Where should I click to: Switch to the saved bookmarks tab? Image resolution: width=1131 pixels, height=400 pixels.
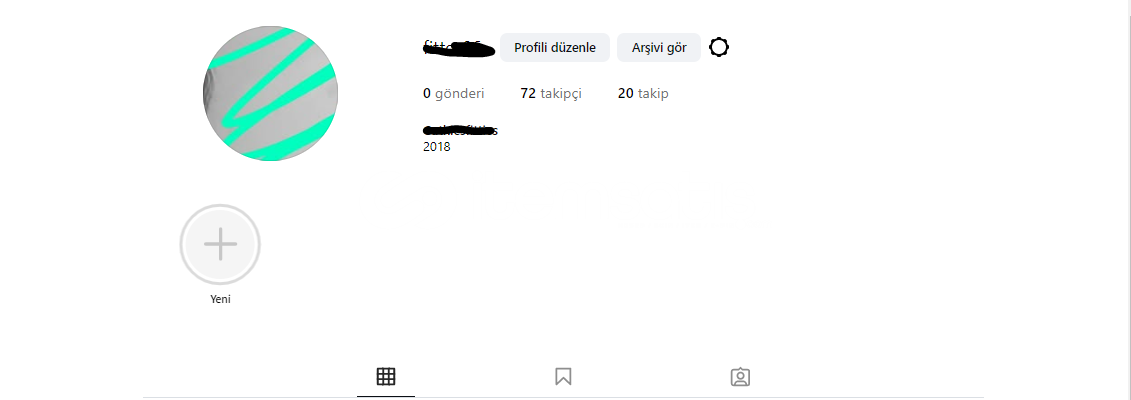(563, 377)
